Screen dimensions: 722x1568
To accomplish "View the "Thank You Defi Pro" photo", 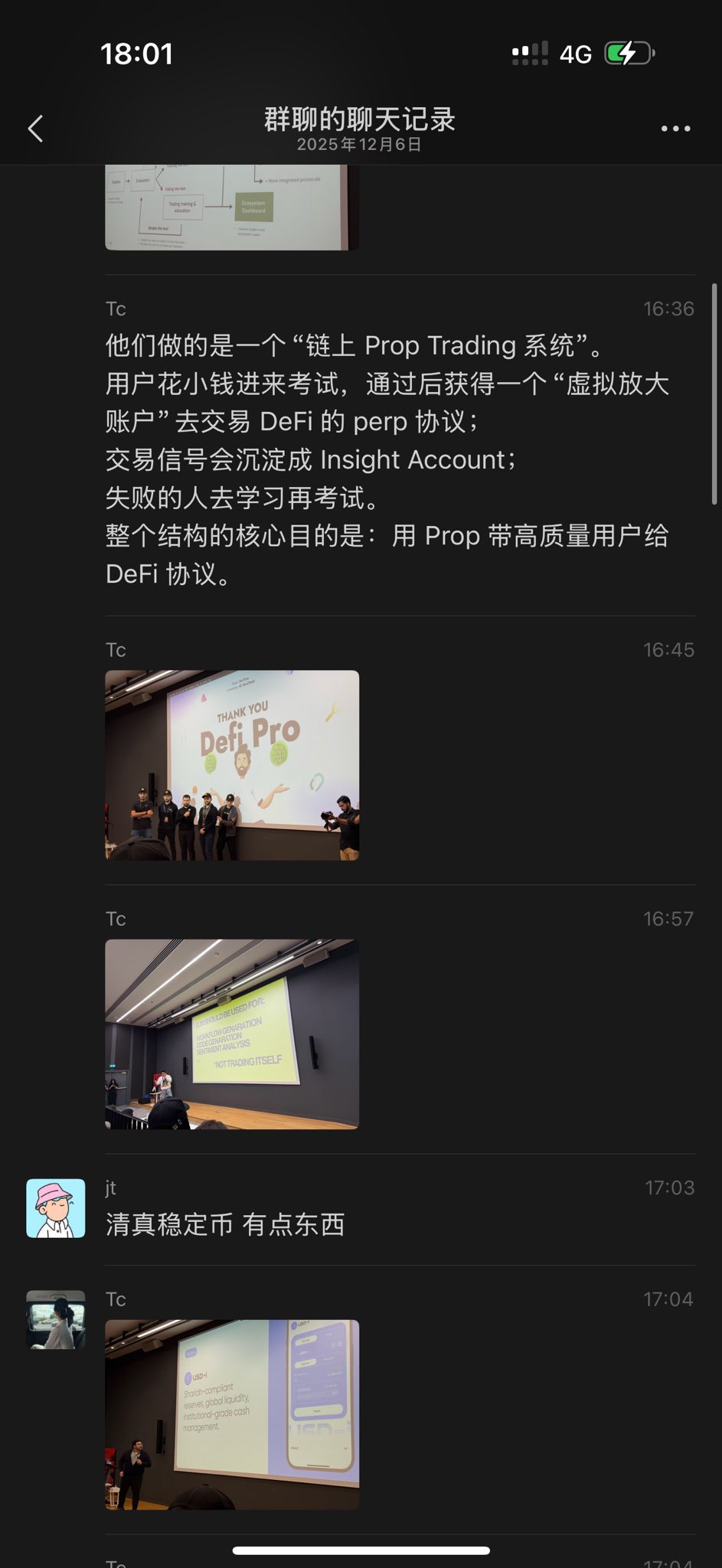I will (x=231, y=765).
